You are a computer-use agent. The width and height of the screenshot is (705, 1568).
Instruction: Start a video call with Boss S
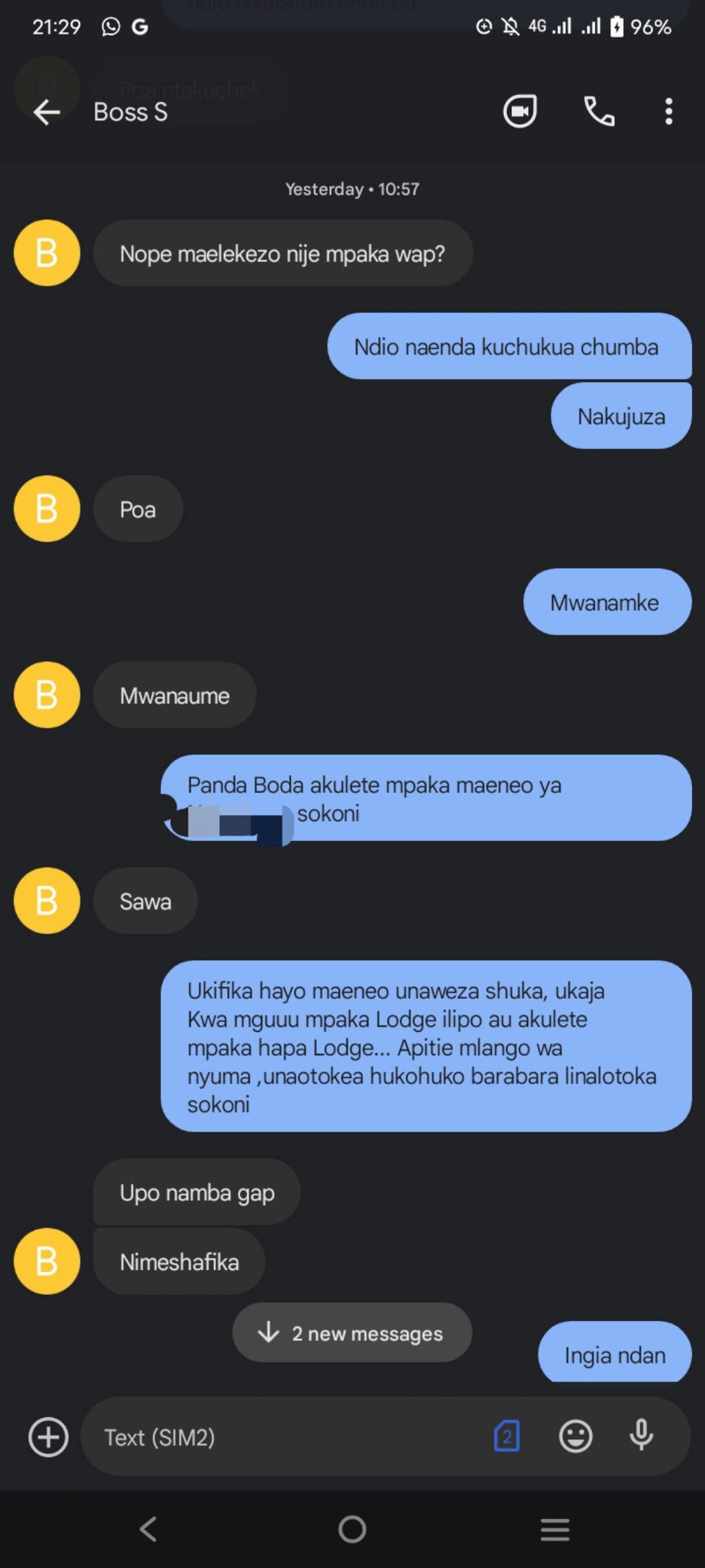click(x=520, y=112)
